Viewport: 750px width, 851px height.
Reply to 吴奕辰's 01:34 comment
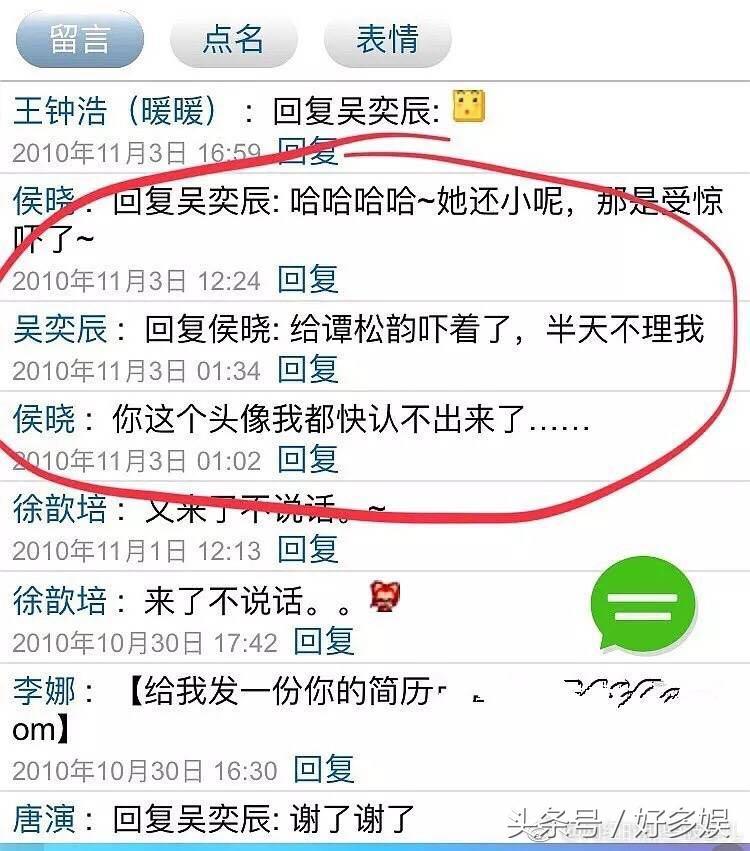[308, 371]
